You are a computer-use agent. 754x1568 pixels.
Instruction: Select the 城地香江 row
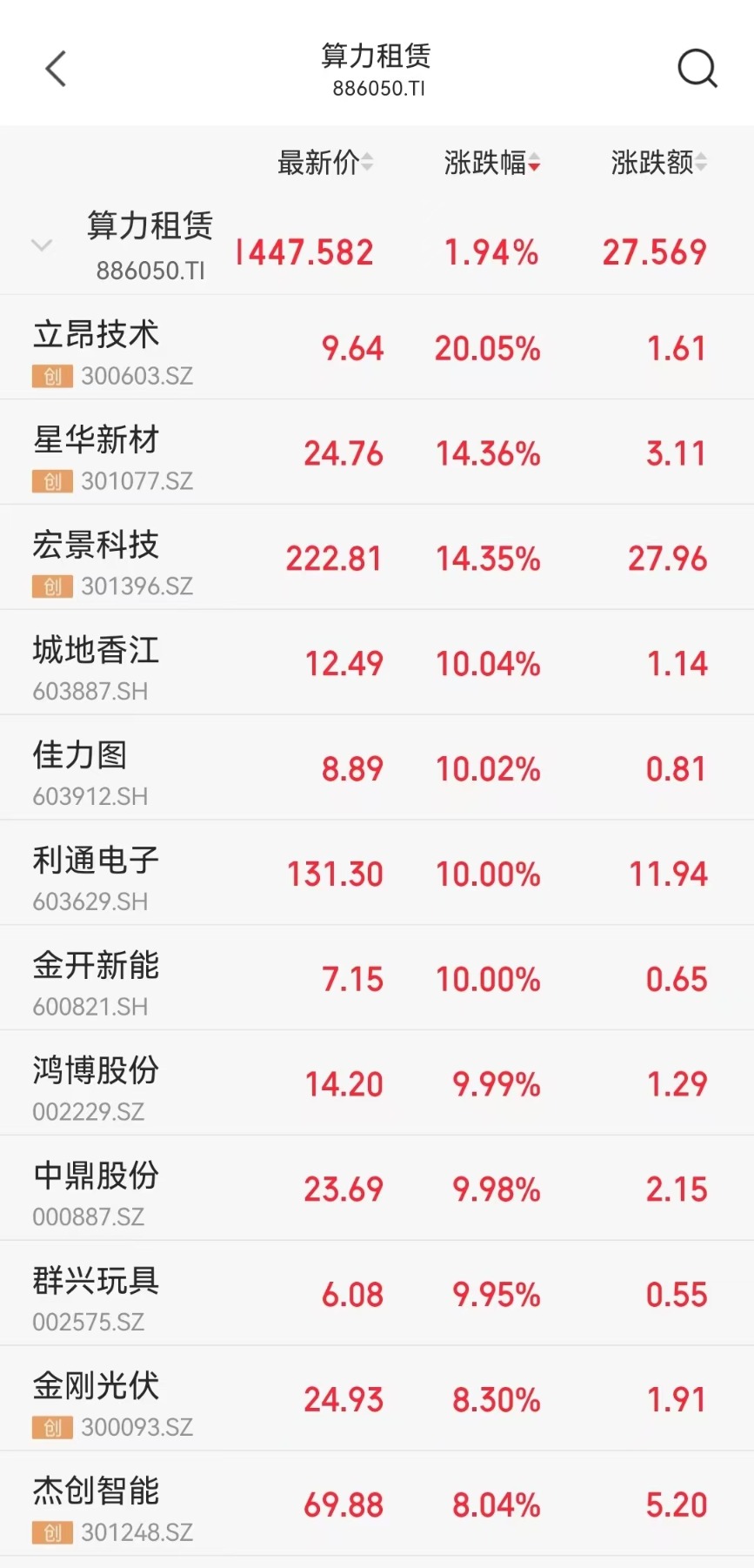[x=377, y=663]
